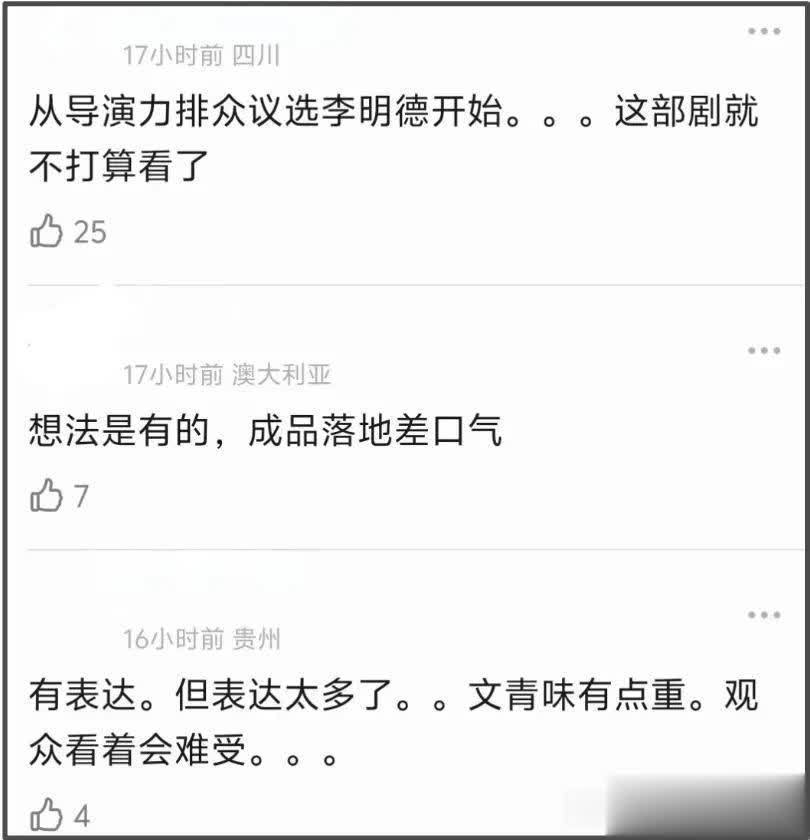Like the 贵州 comment about 文青味
Screen dimensions: 810x840
pyautogui.click(x=47, y=815)
